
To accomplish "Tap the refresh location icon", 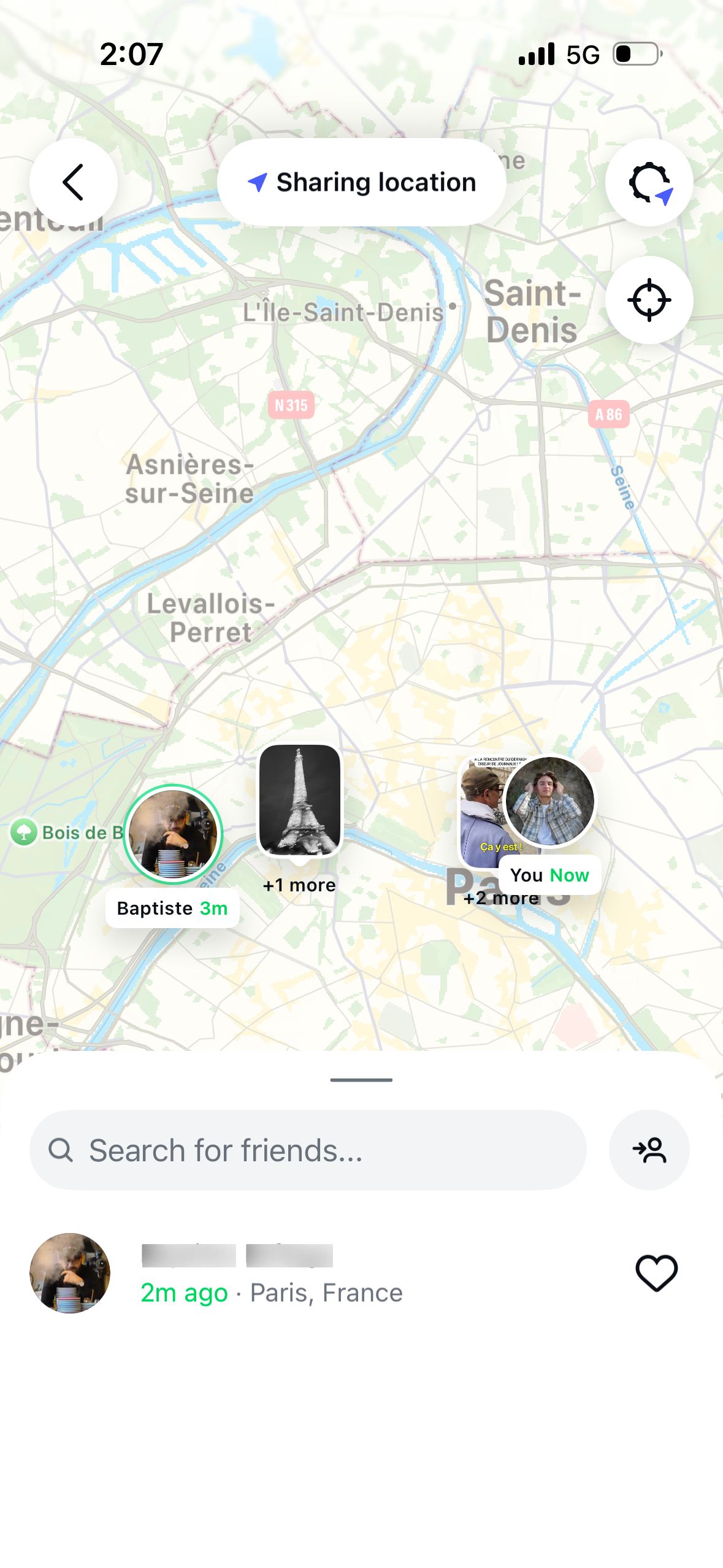I will [x=649, y=182].
